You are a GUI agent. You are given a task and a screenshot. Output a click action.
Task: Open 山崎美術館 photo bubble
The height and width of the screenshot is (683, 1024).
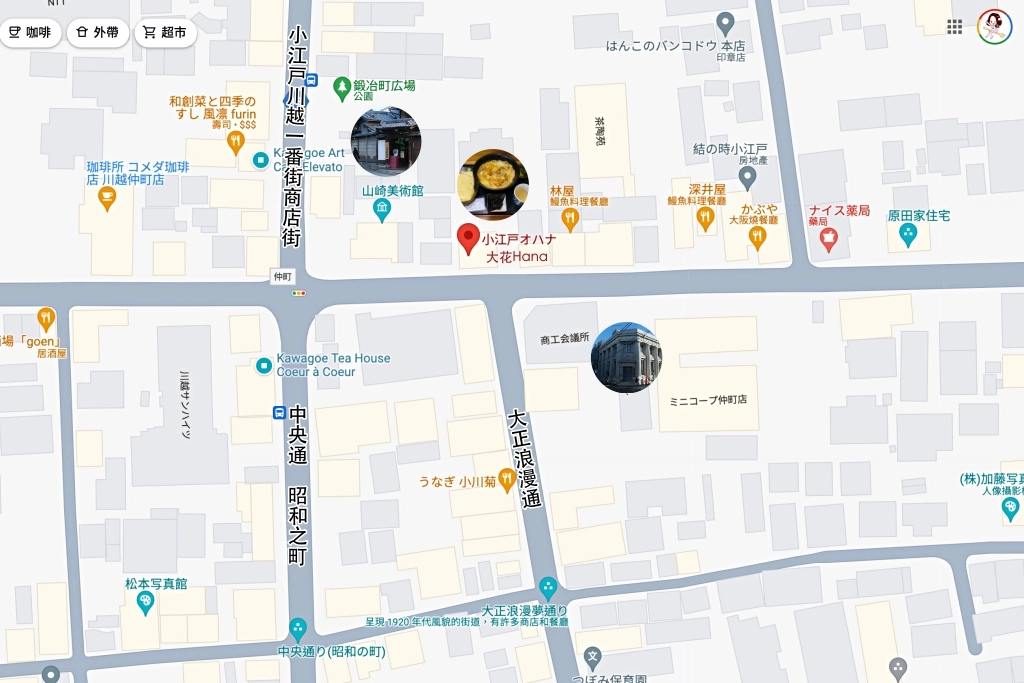(x=385, y=141)
